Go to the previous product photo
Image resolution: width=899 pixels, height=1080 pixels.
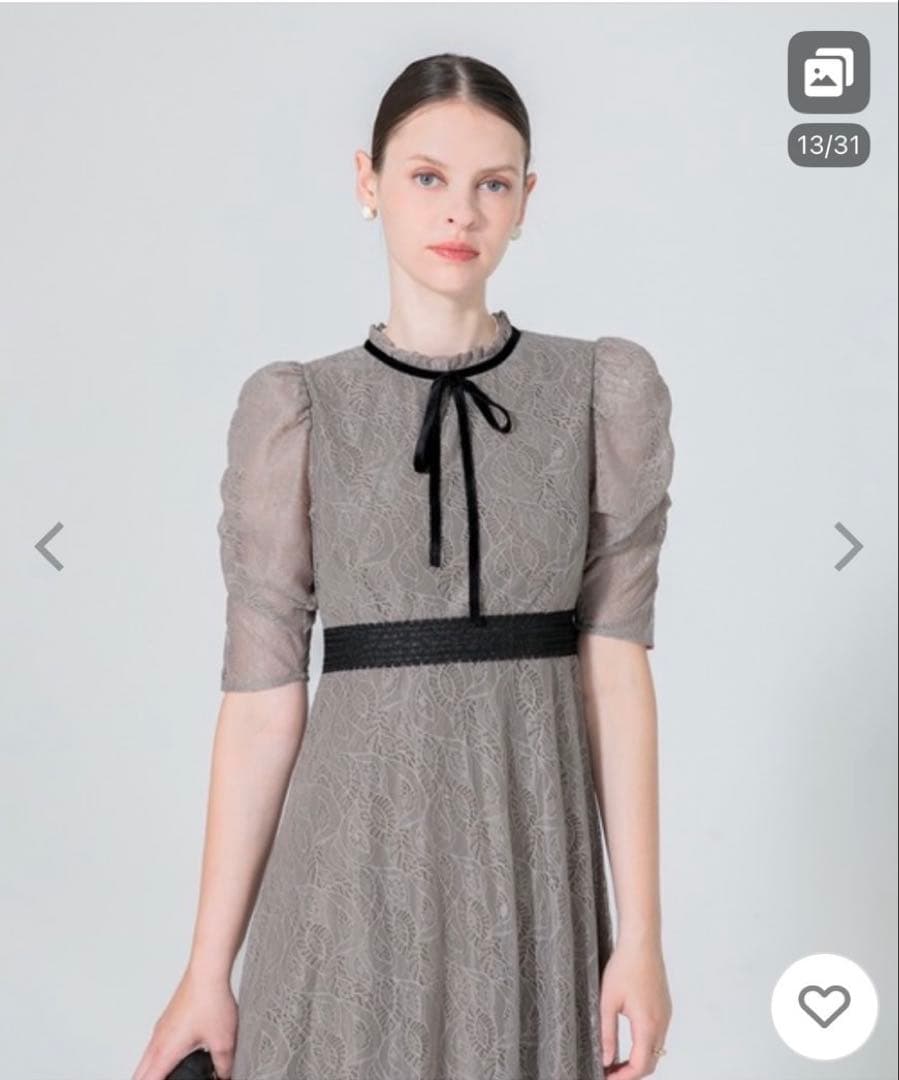[x=49, y=546]
